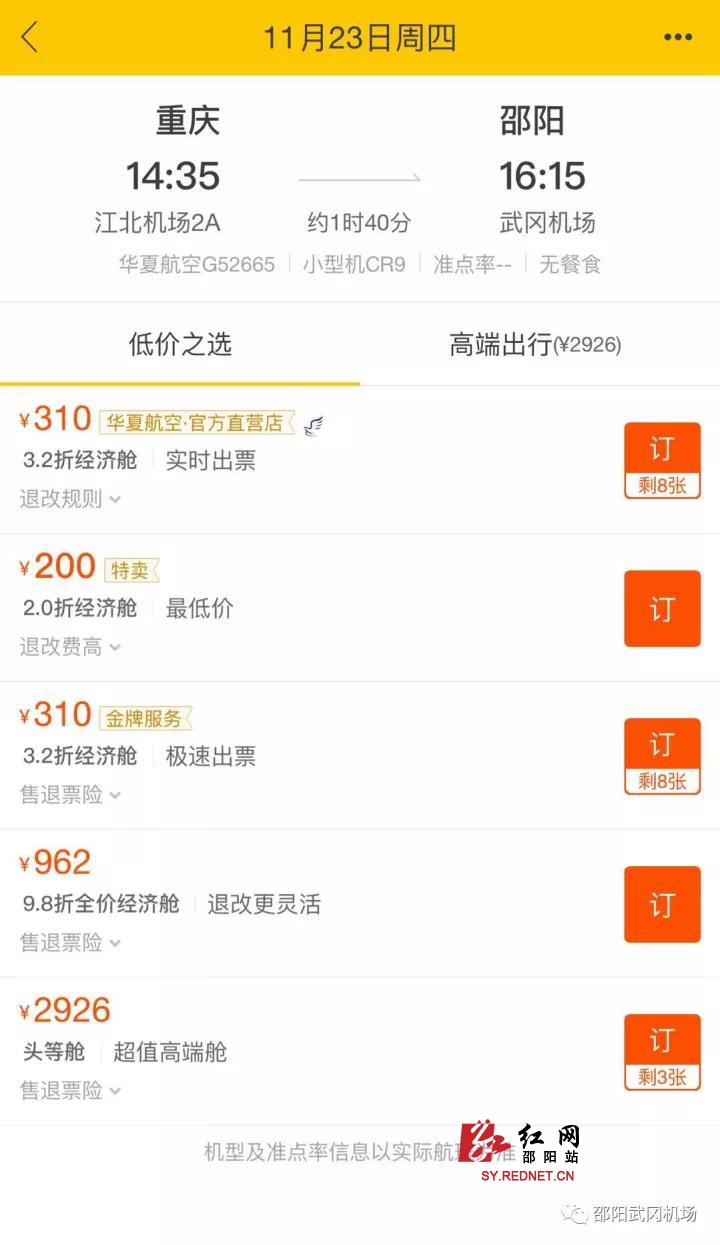This screenshot has width=720, height=1245.
Task: Book the ¥310 金牌服务 ticket
Action: point(662,756)
